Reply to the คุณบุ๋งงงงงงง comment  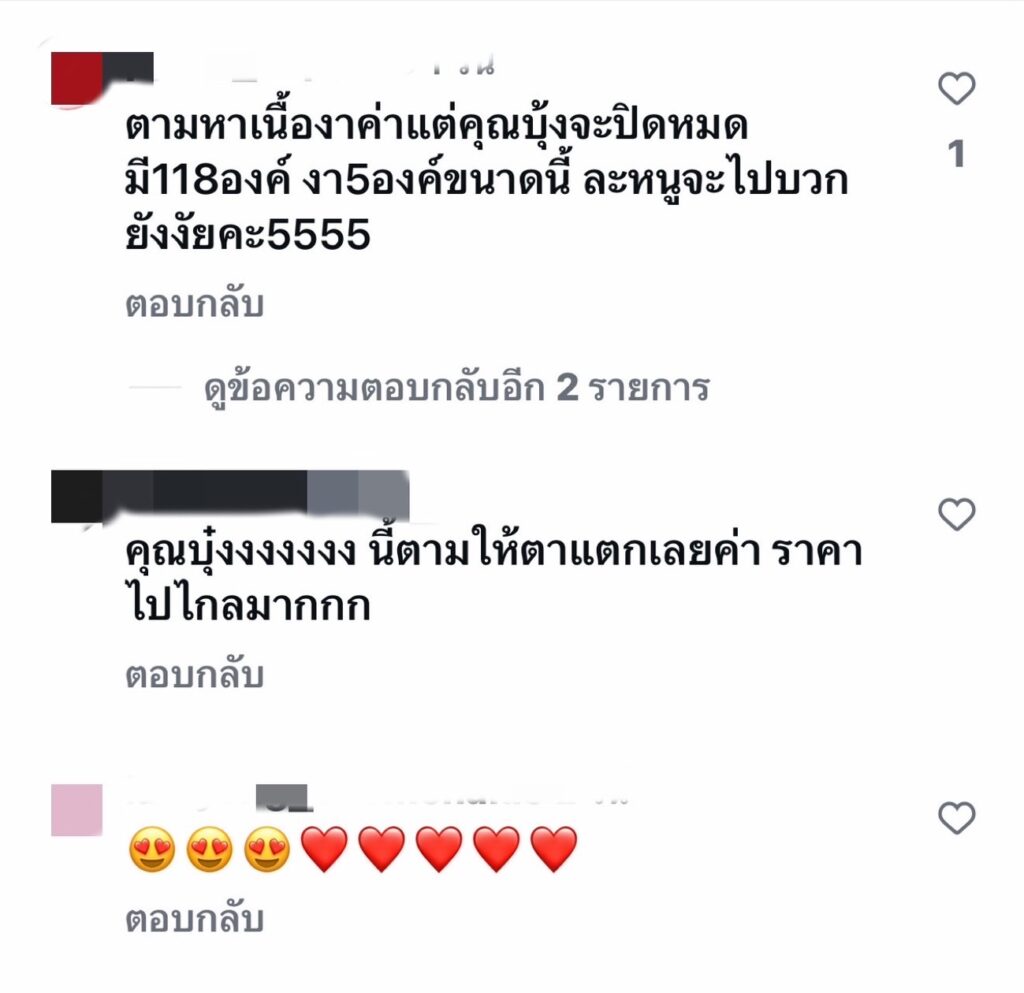pyautogui.click(x=194, y=676)
